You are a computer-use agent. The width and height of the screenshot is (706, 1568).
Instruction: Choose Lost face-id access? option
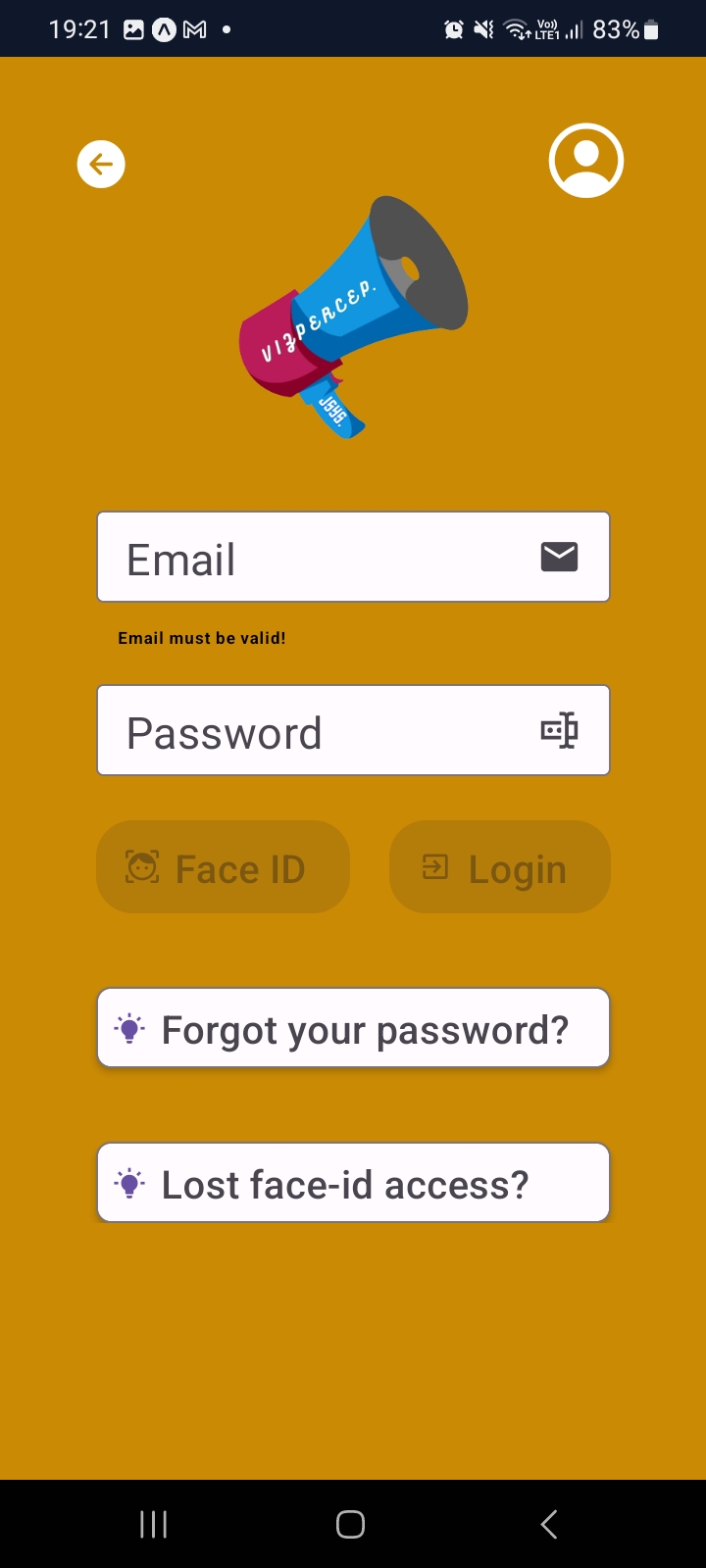click(x=353, y=1183)
